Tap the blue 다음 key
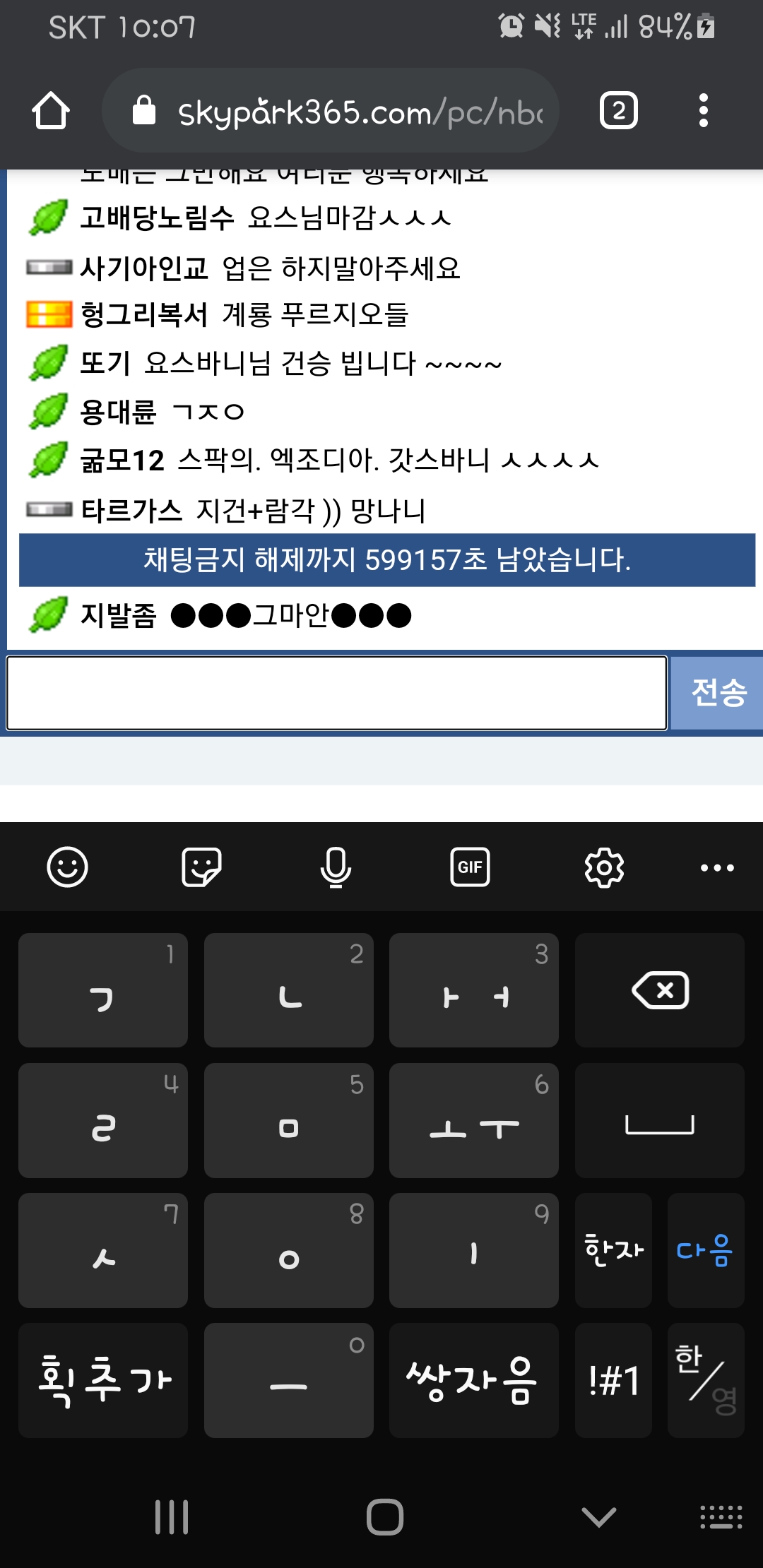The width and height of the screenshot is (763, 1568). (x=705, y=1250)
